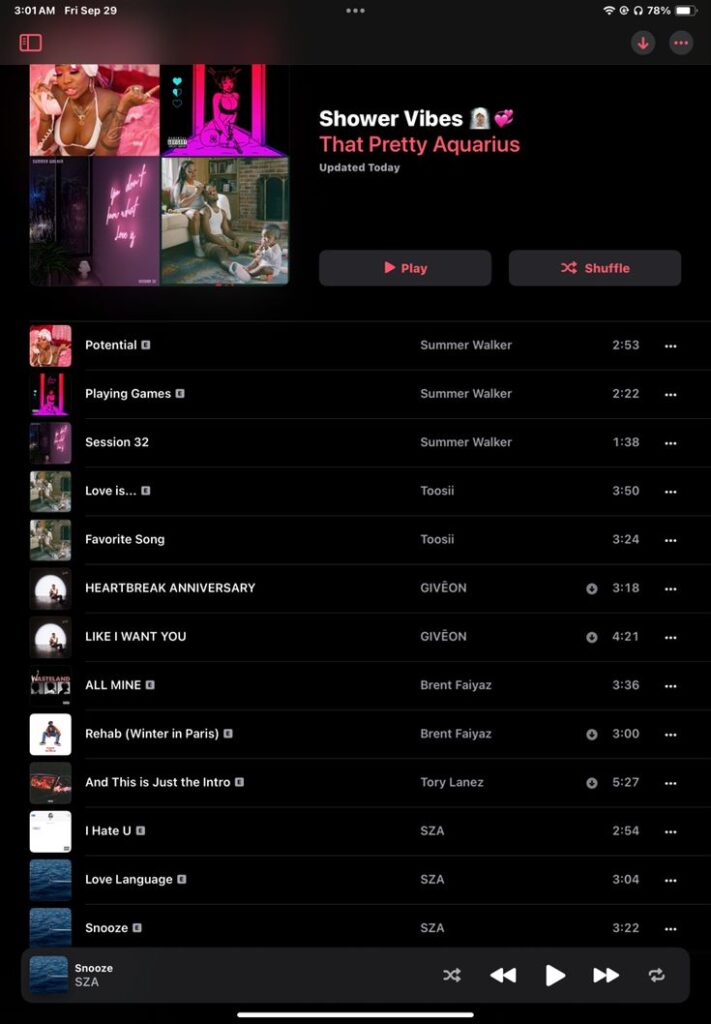Toggle shuffle in the mini player
The height and width of the screenshot is (1024, 711).
452,975
